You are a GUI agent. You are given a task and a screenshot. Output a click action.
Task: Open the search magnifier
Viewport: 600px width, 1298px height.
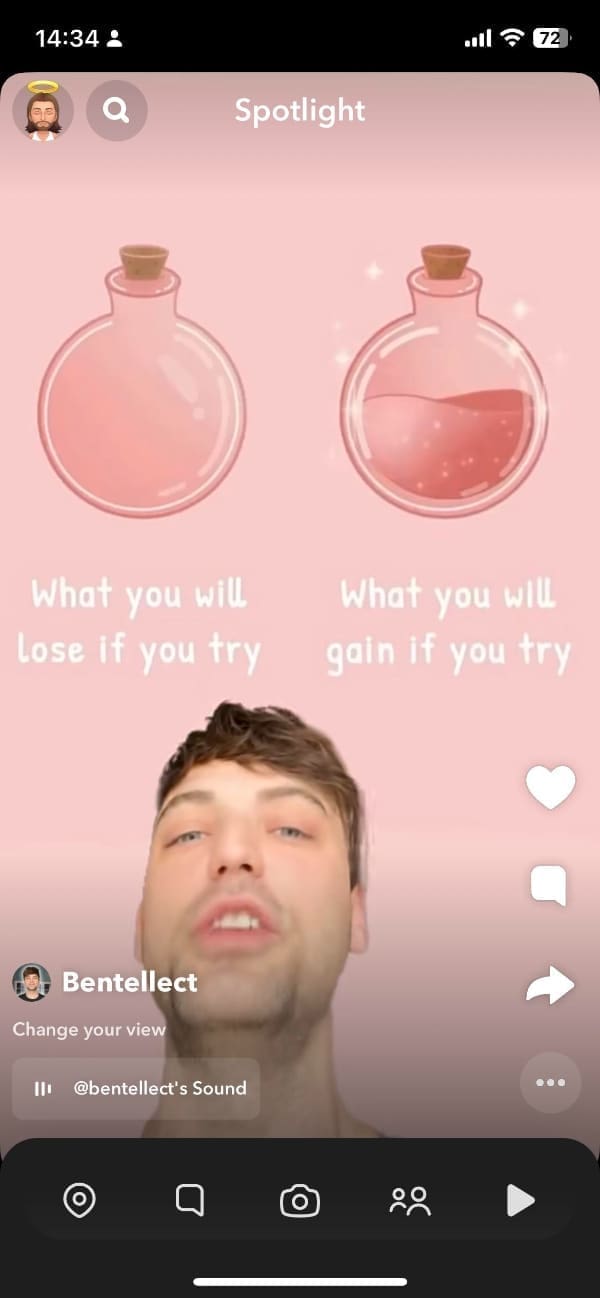117,110
